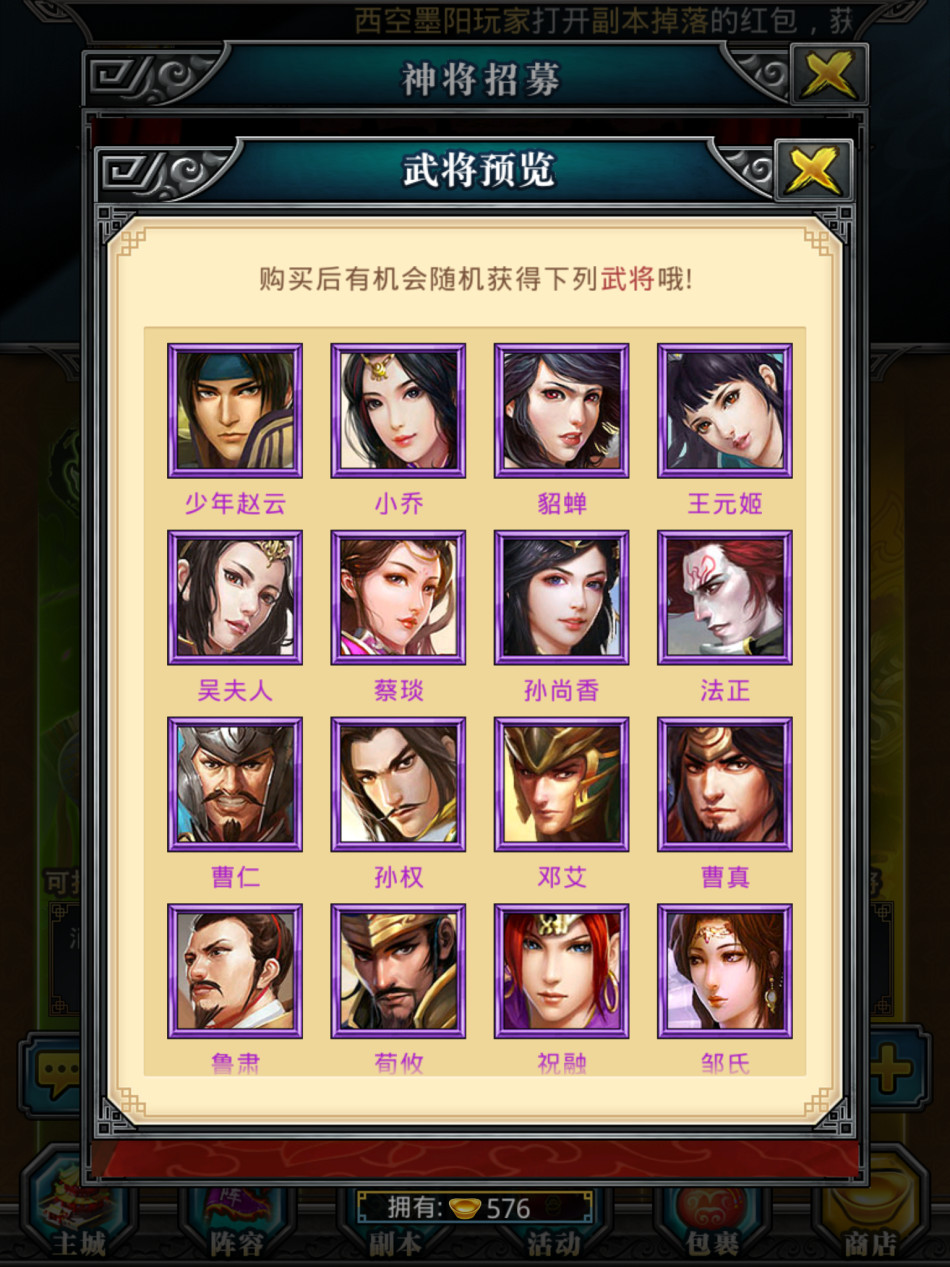The width and height of the screenshot is (950, 1267).
Task: Tap the 吴夫人 portrait
Action: pyautogui.click(x=235, y=597)
